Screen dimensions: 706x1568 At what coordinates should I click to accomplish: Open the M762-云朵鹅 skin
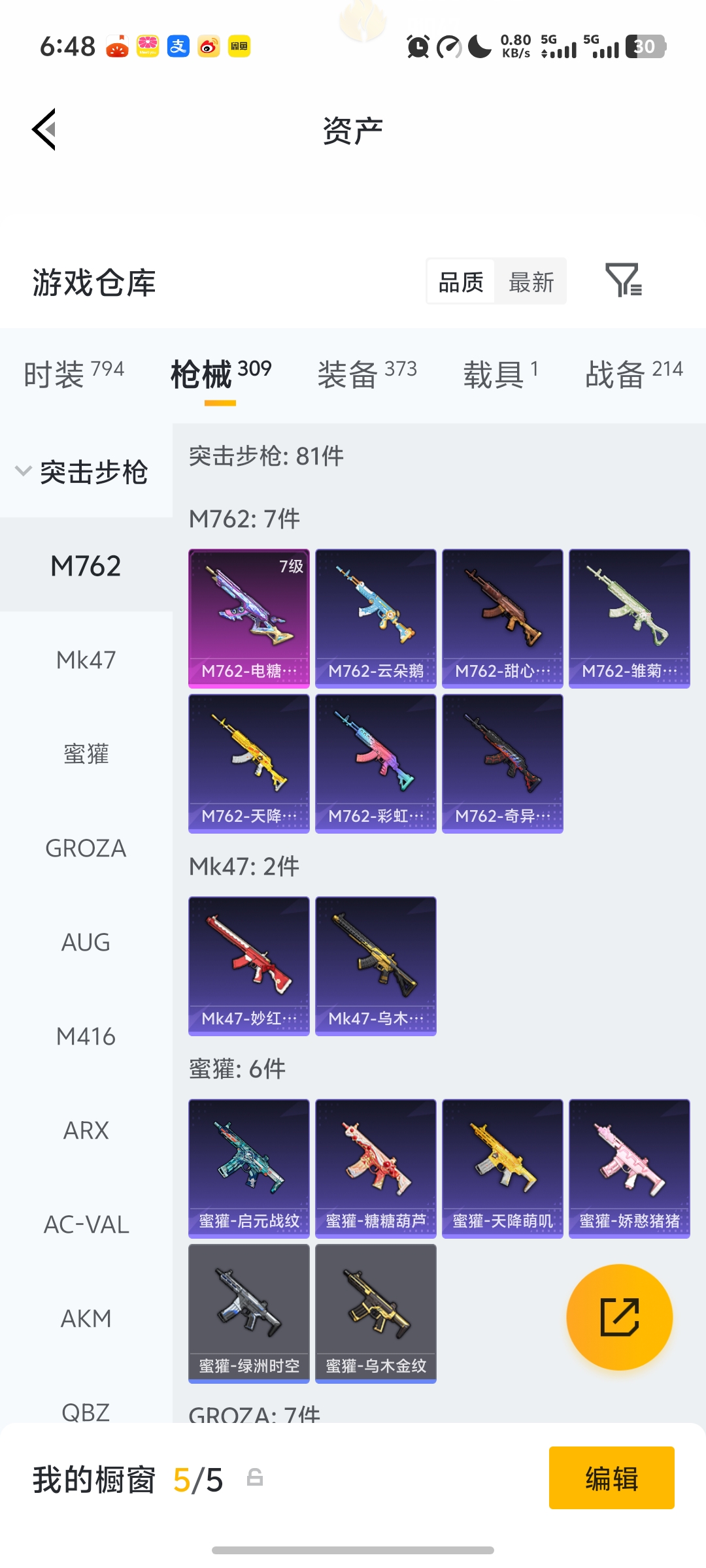[x=376, y=618]
